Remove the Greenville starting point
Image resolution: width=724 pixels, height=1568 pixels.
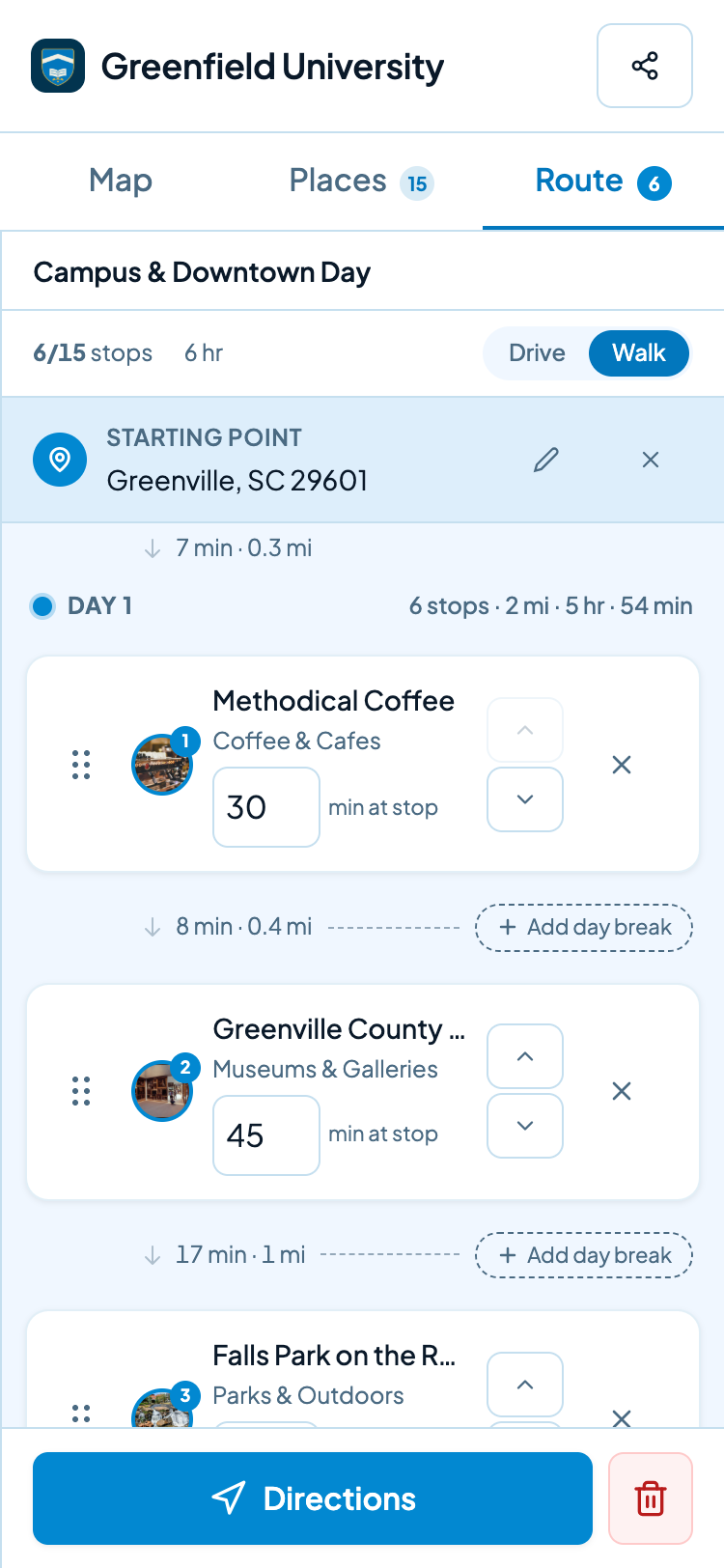651,460
